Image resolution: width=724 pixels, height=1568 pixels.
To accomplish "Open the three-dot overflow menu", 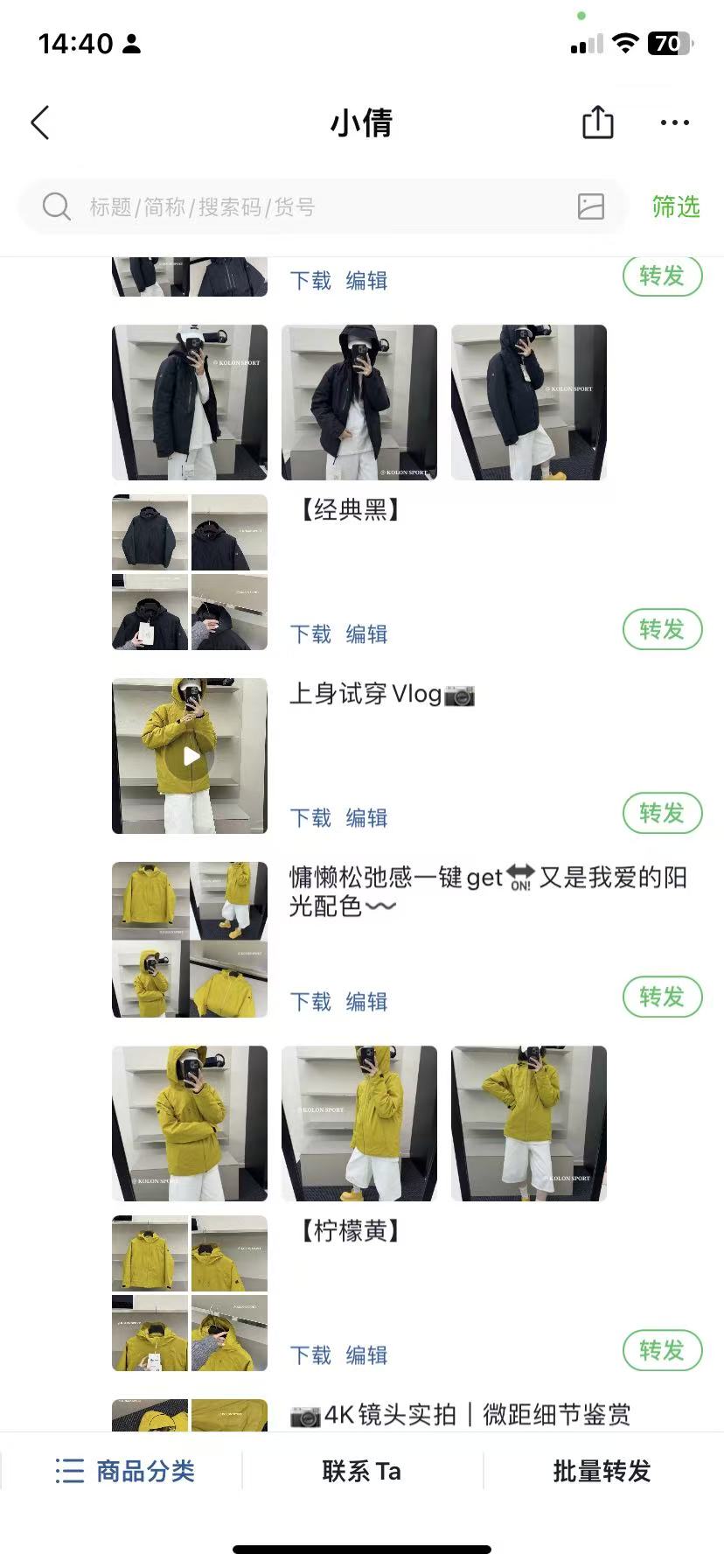I will pos(674,122).
